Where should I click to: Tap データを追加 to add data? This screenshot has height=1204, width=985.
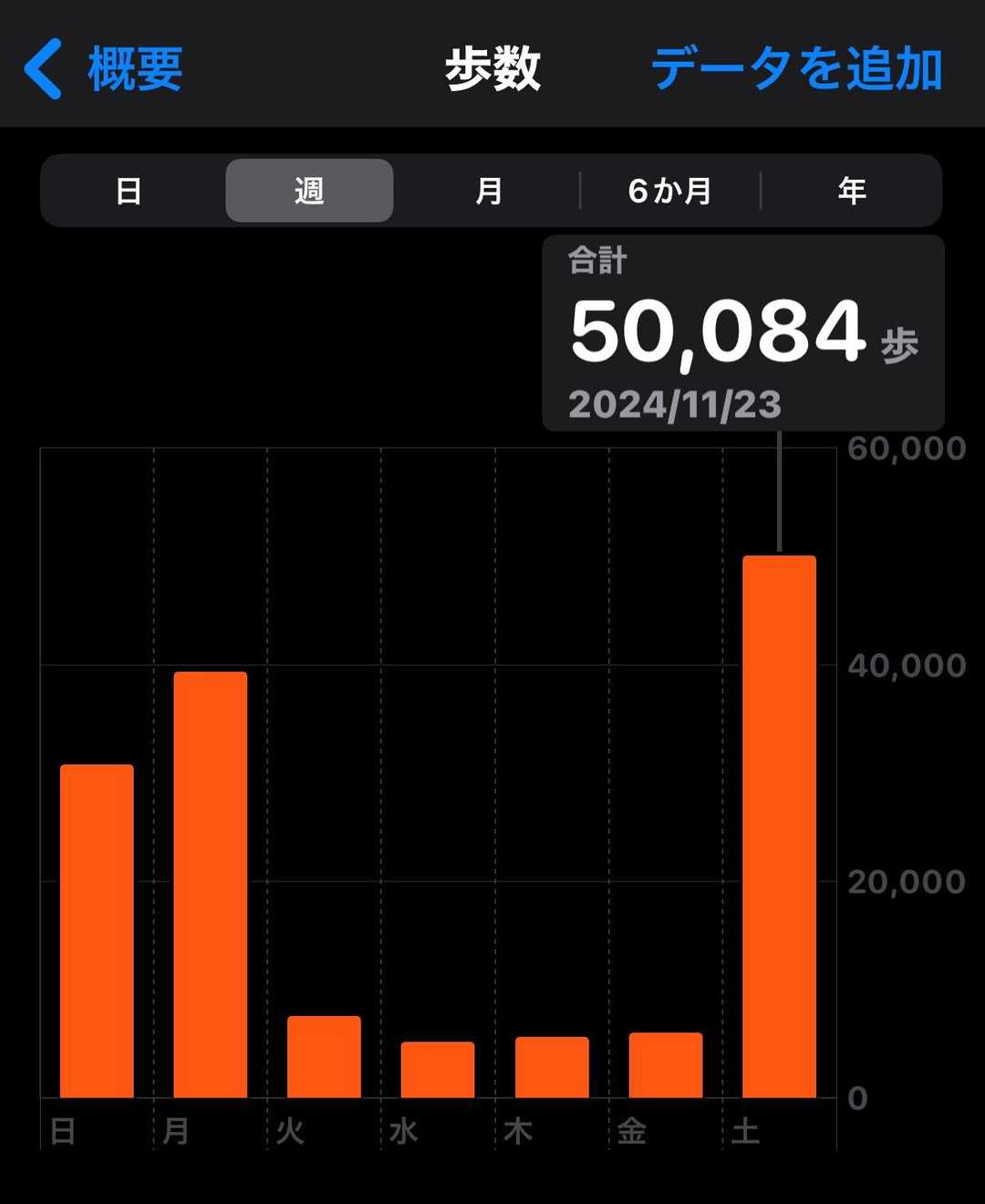point(796,69)
